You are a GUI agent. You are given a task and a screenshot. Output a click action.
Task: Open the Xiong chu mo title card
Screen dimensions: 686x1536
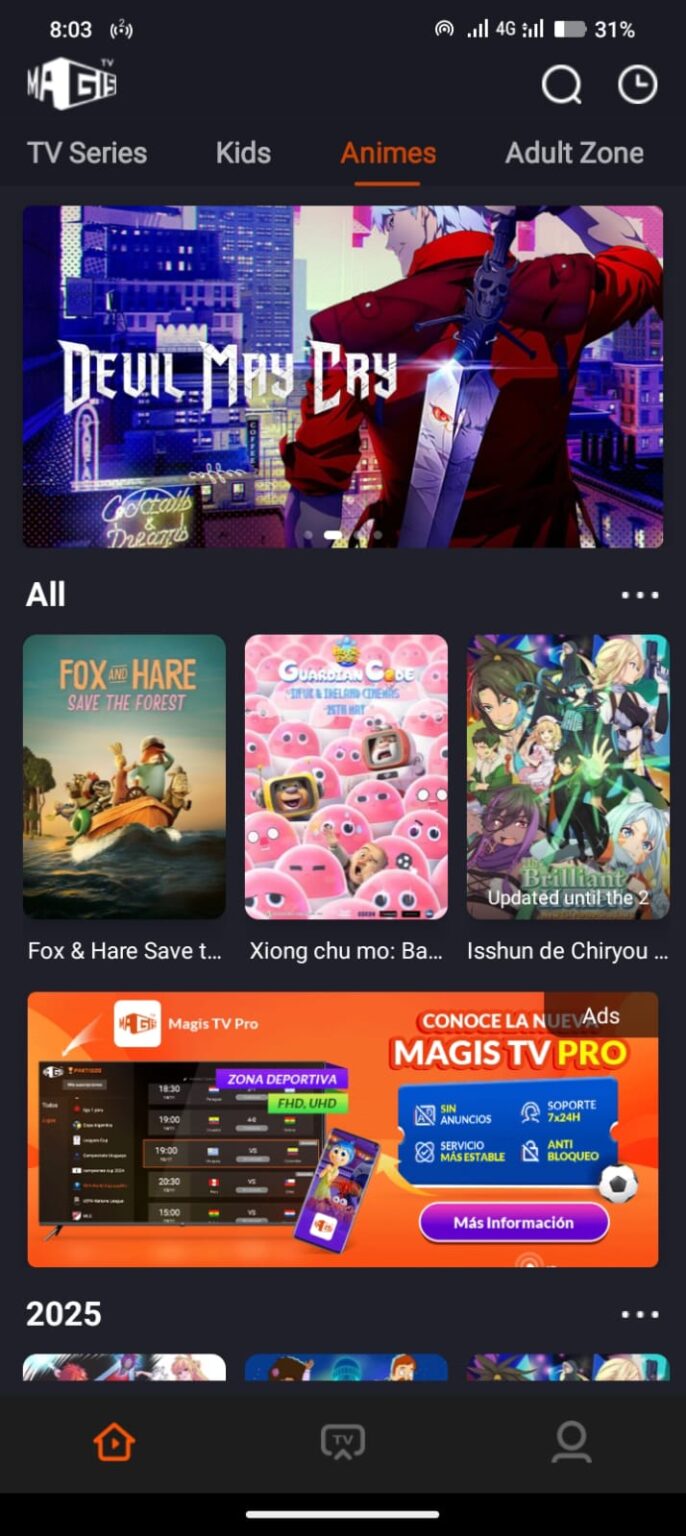pos(346,777)
